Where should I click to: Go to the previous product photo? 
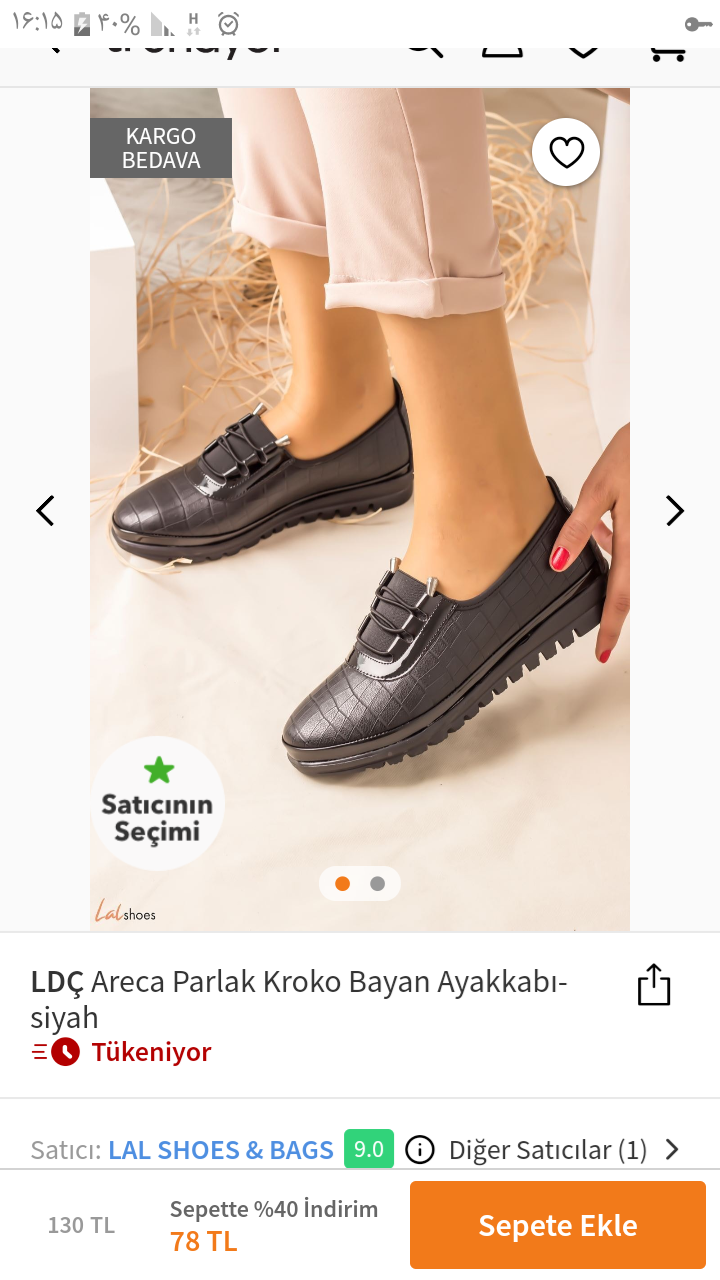45,511
